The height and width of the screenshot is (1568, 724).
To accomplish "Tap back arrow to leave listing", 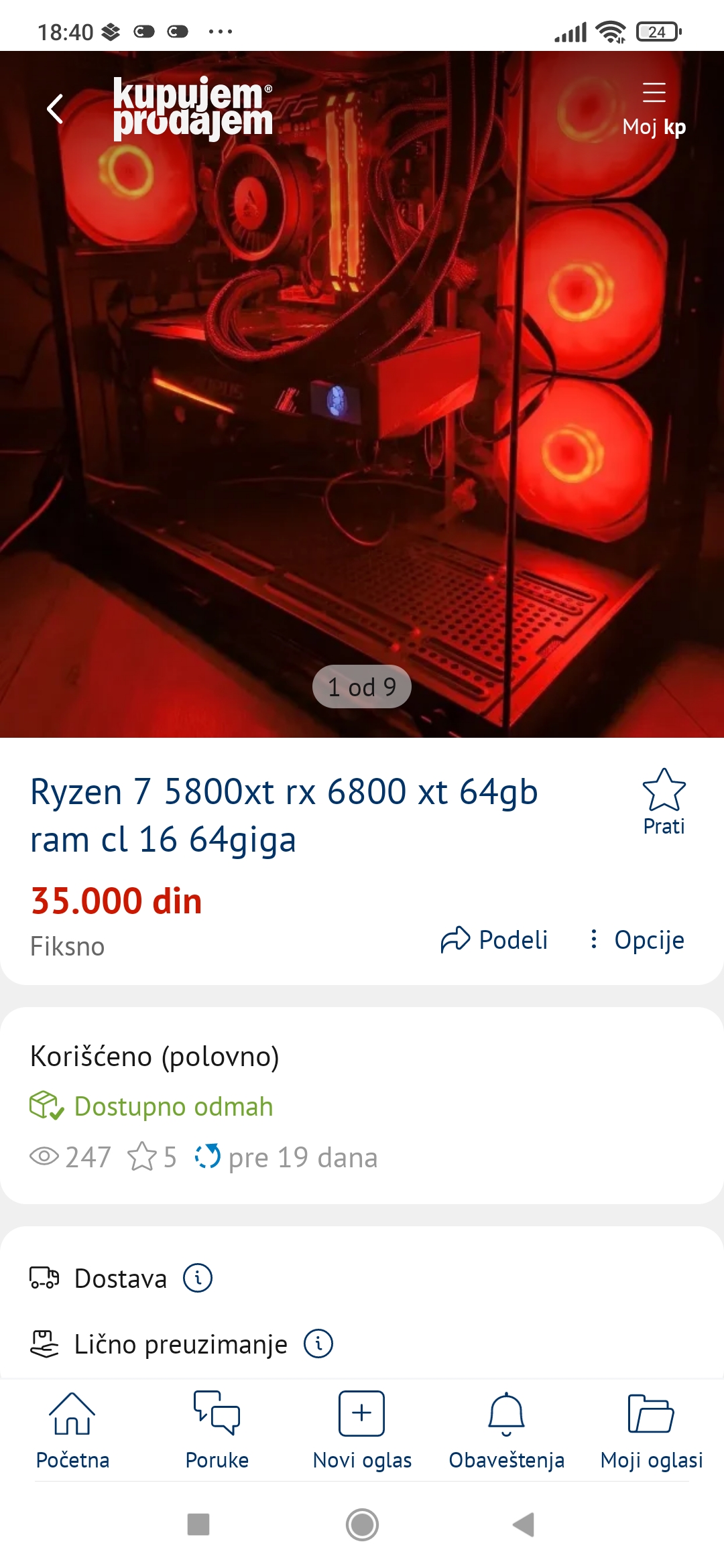I will pyautogui.click(x=56, y=109).
